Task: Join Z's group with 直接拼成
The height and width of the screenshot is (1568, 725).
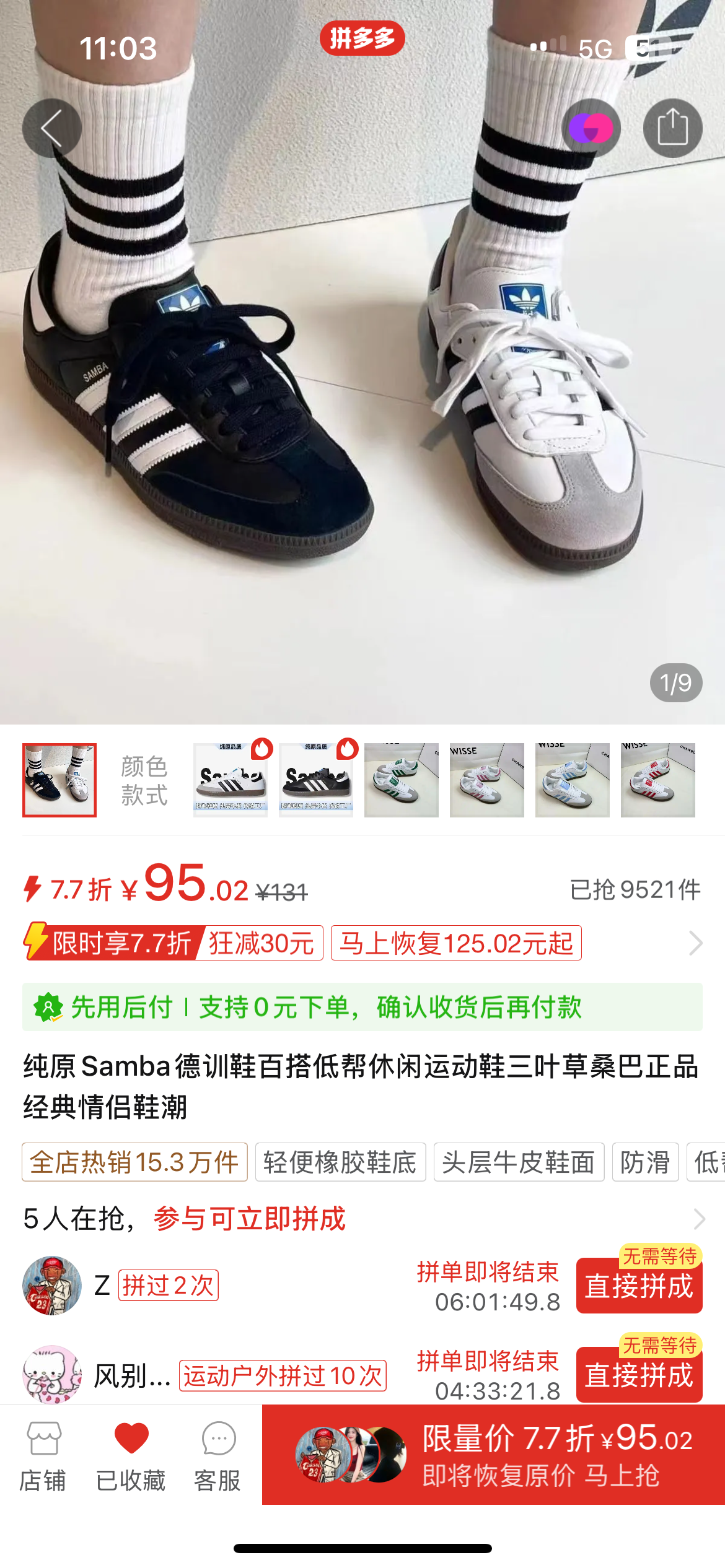Action: [639, 1286]
